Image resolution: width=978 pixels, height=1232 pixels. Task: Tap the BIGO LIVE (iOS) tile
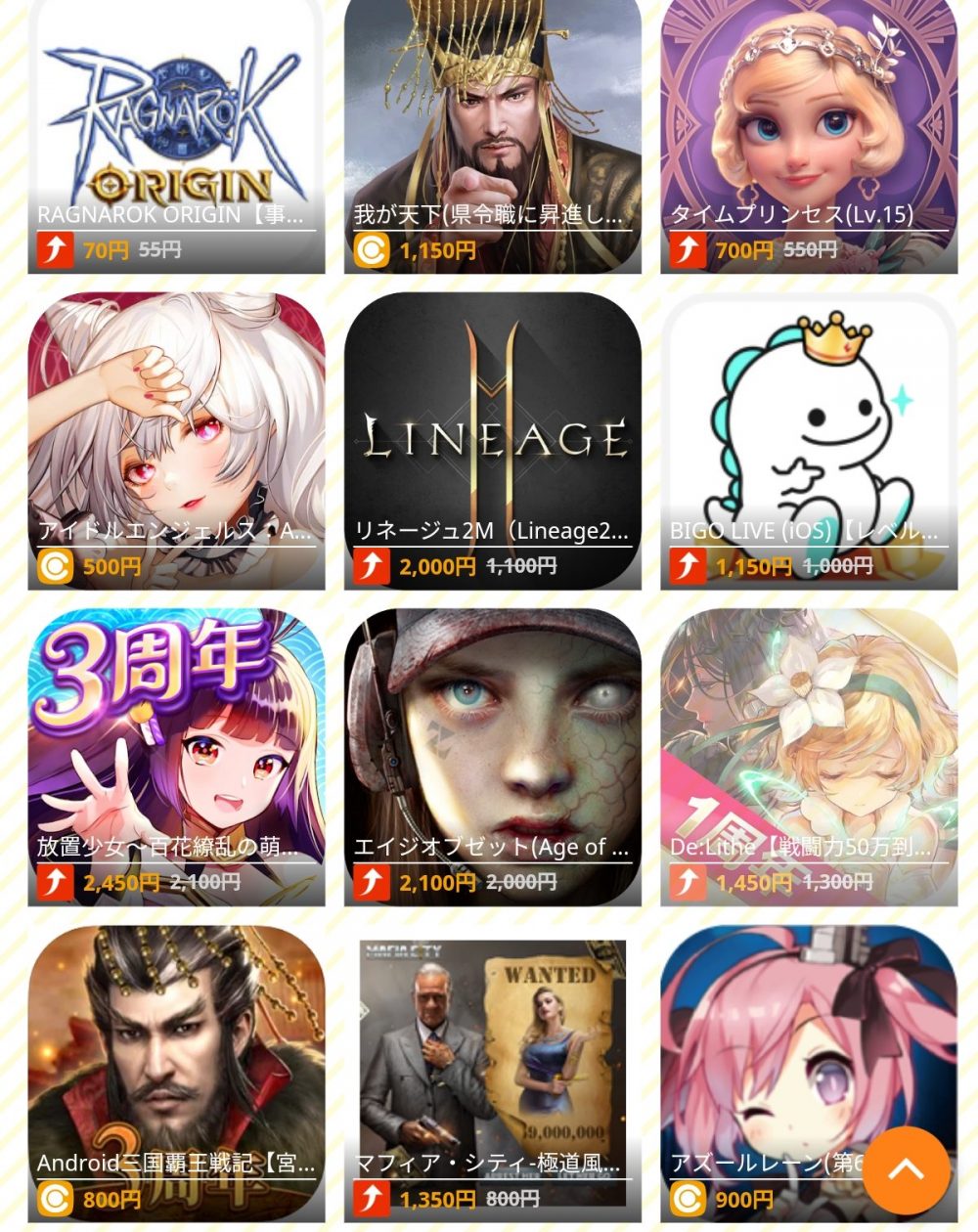coord(809,440)
